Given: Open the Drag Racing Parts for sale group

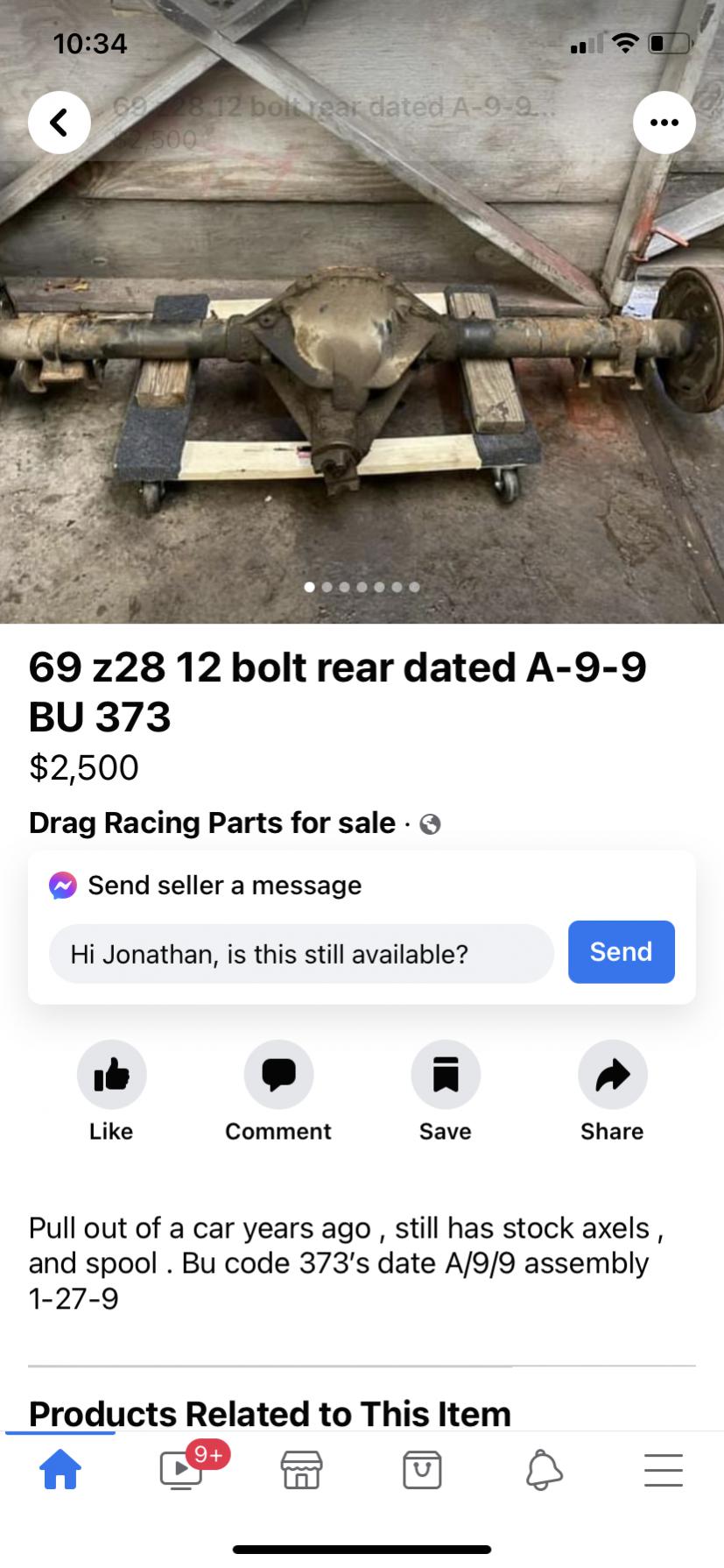Looking at the screenshot, I should (x=212, y=823).
